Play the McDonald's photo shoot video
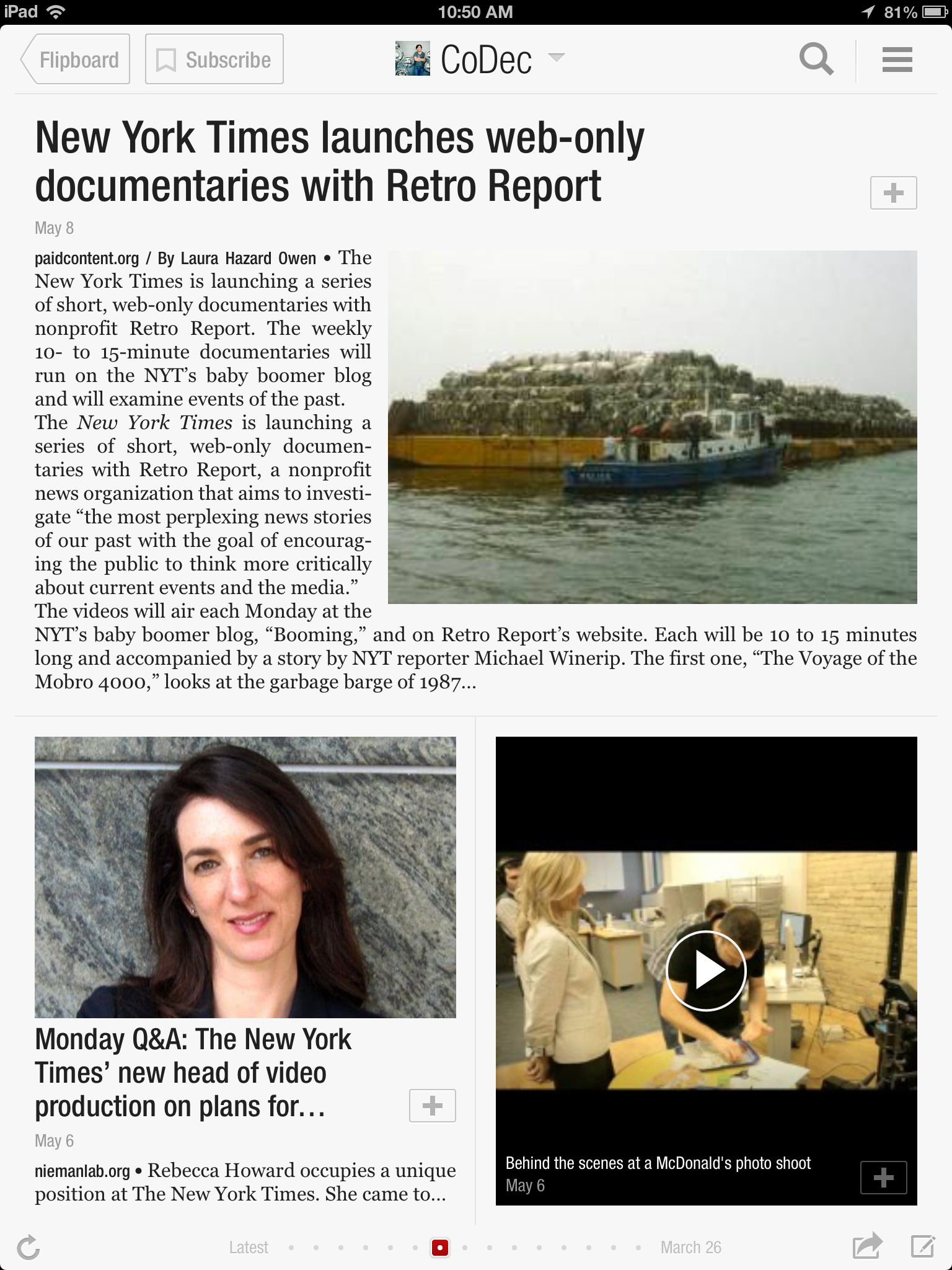This screenshot has height=1270, width=952. coord(706,970)
